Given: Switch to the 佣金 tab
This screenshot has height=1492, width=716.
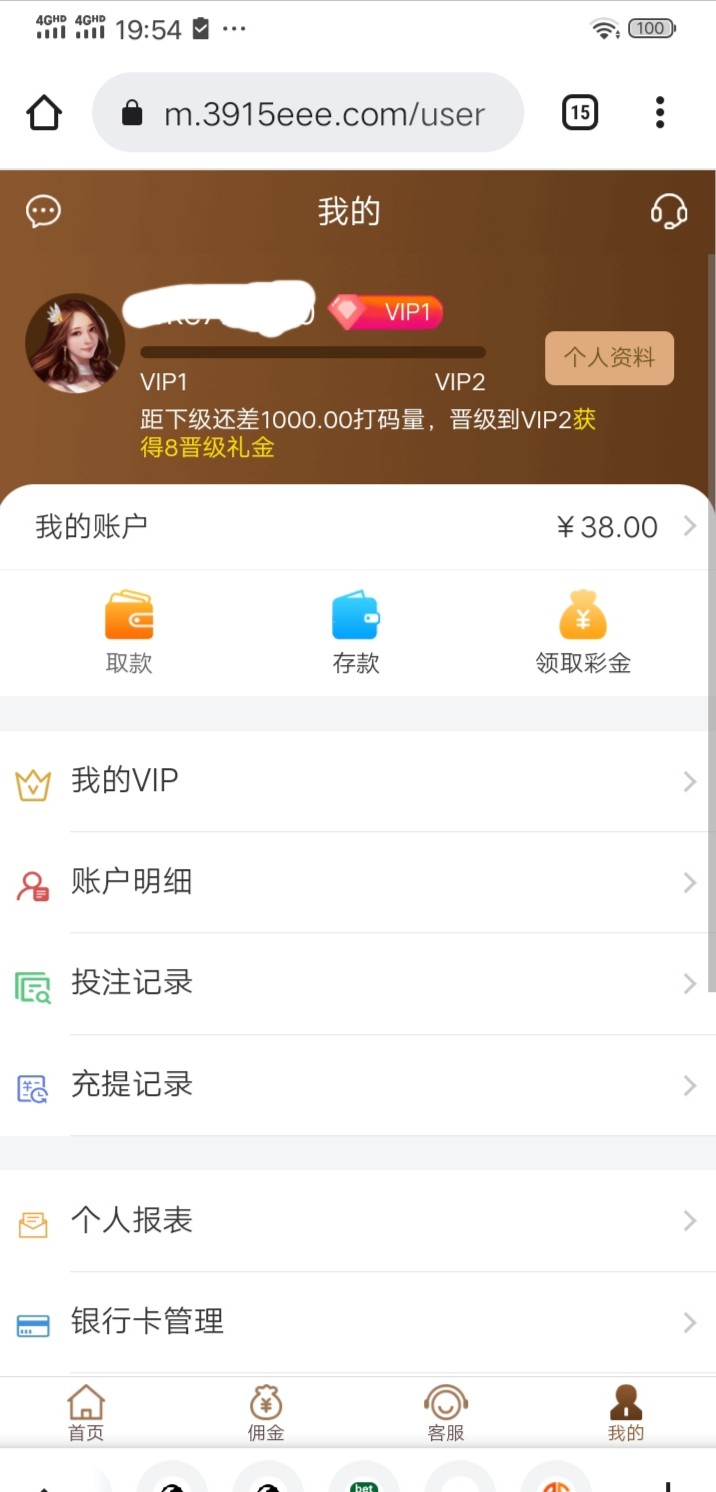Looking at the screenshot, I should [266, 1413].
